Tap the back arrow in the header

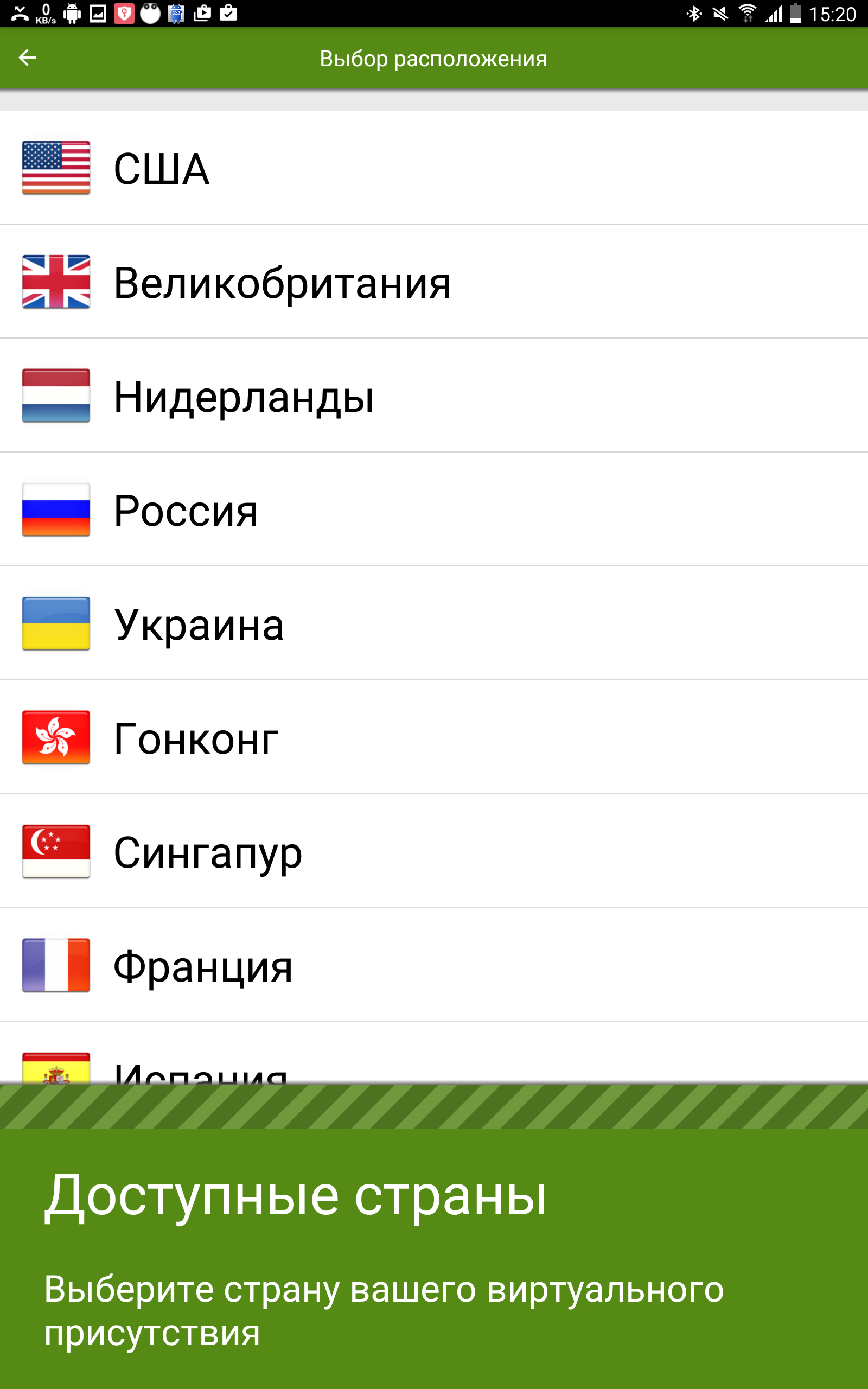pos(27,58)
